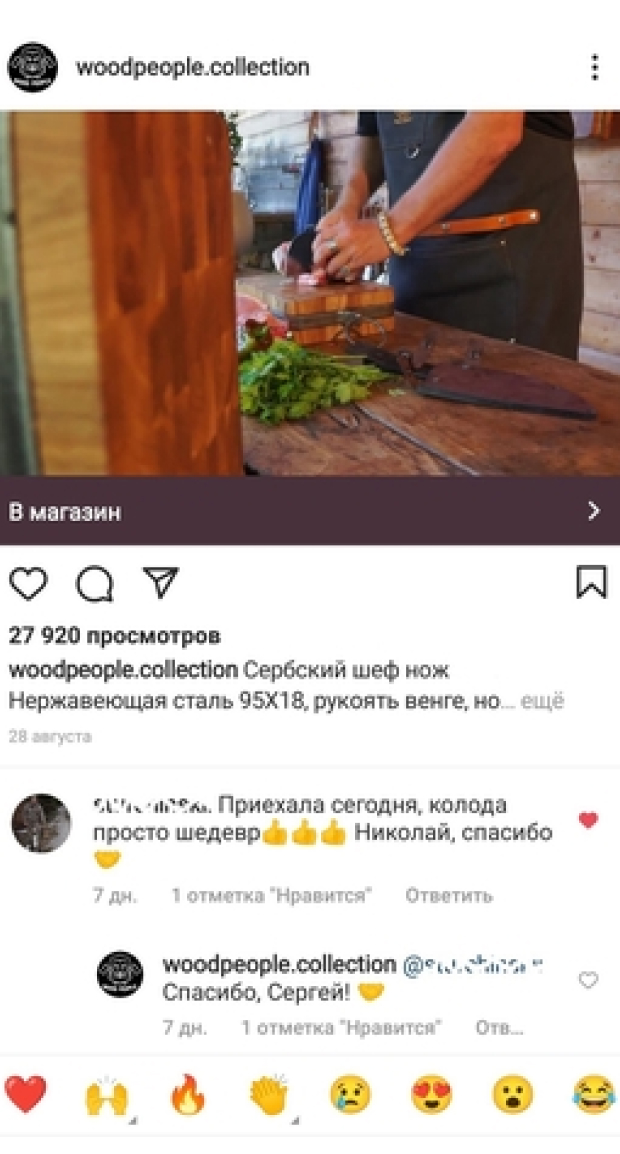Insert the clapping hands emoji reaction
This screenshot has width=620, height=1154.
(x=268, y=1095)
